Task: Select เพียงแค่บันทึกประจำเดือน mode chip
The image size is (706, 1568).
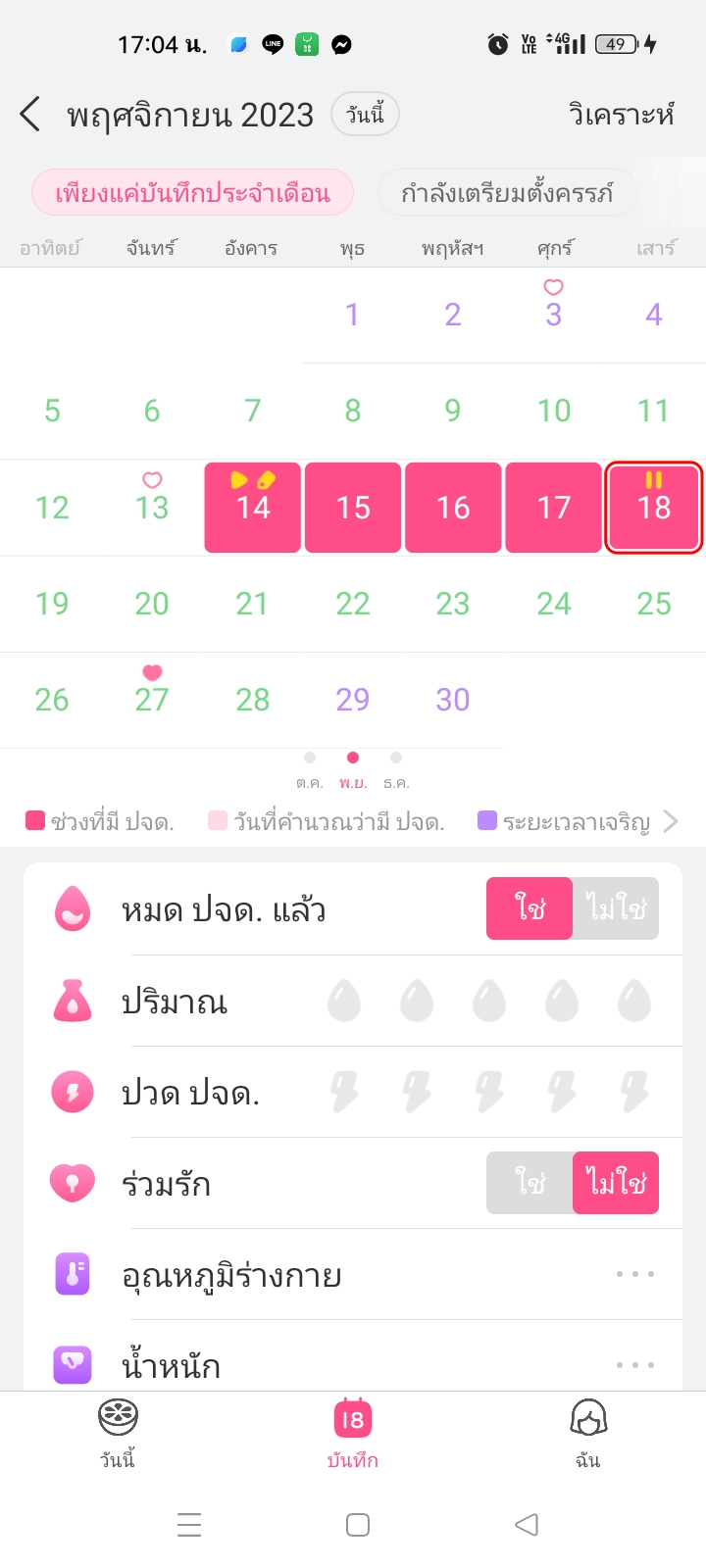Action: (x=192, y=193)
